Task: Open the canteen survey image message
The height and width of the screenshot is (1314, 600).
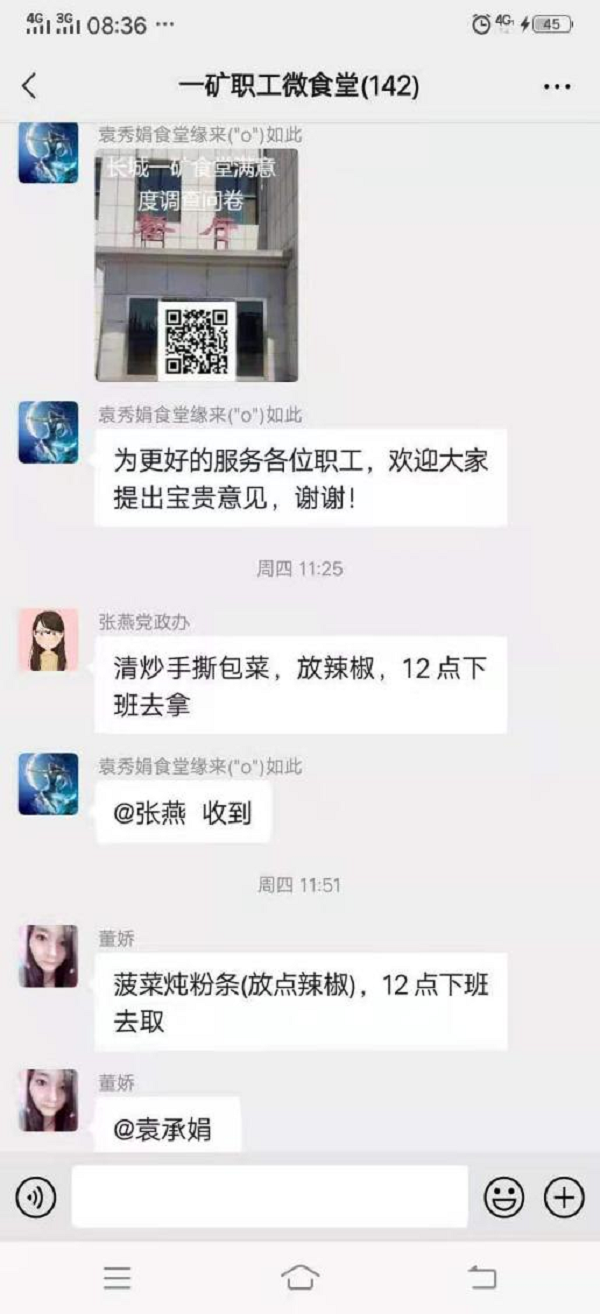Action: (196, 265)
